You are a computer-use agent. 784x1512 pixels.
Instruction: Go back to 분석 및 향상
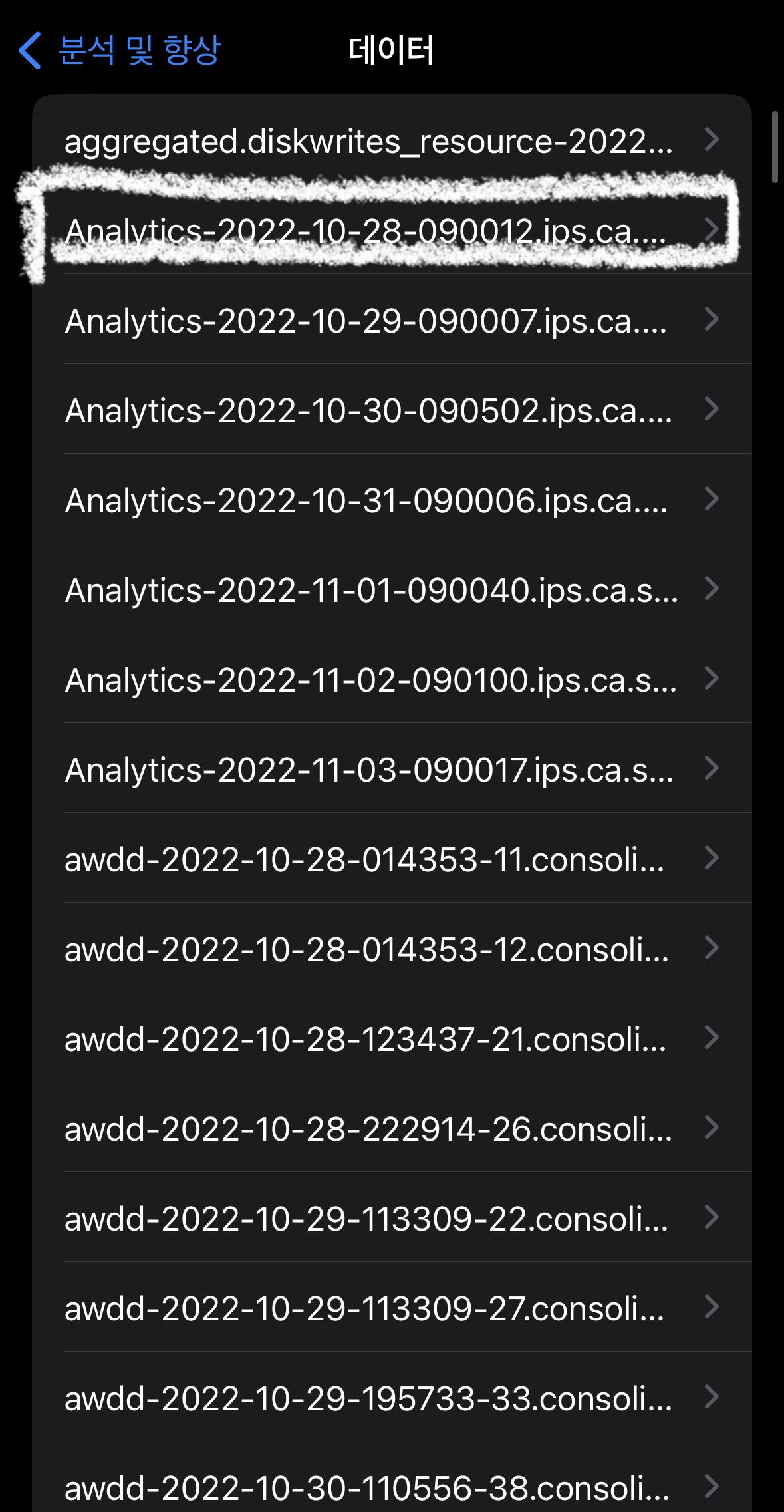coord(120,50)
